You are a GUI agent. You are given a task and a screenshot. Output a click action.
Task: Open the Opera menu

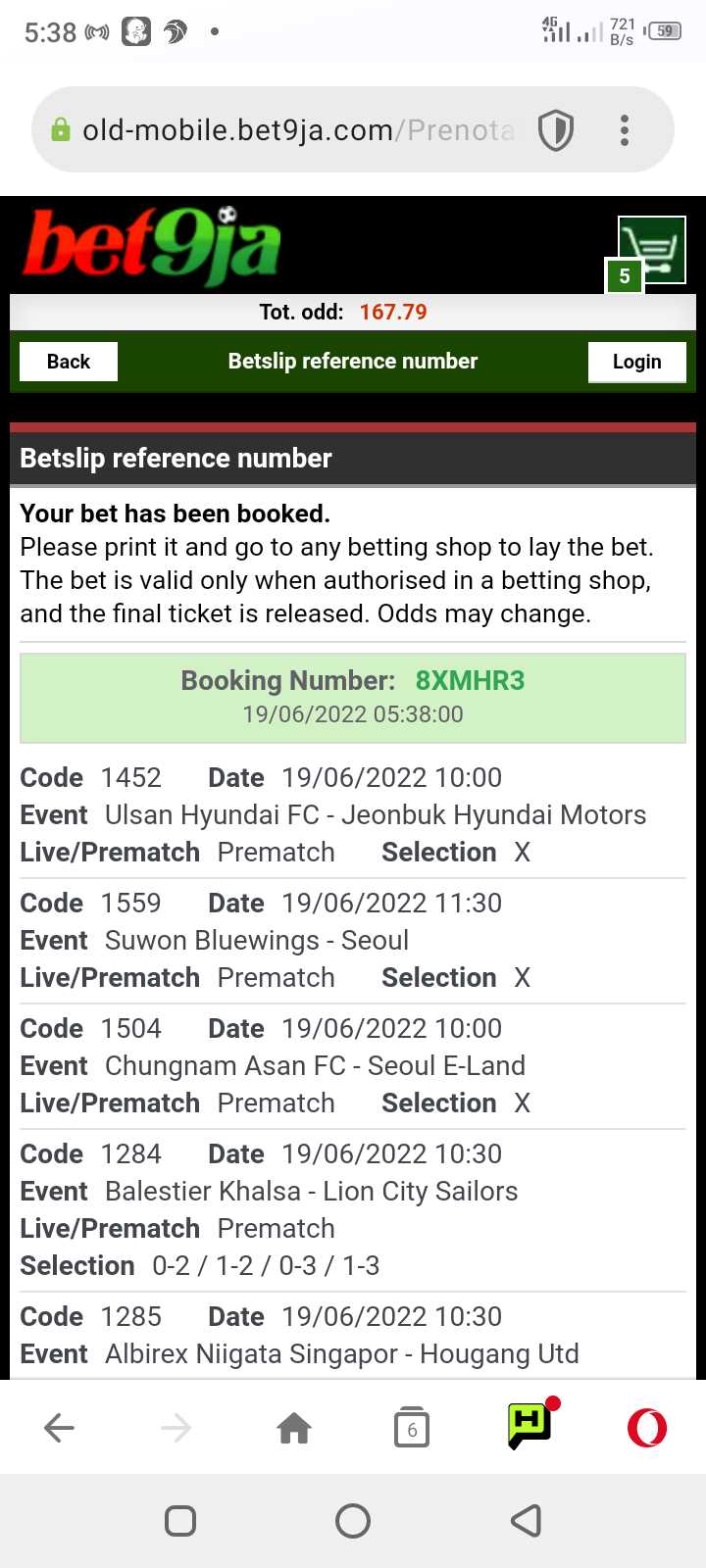point(647,1428)
